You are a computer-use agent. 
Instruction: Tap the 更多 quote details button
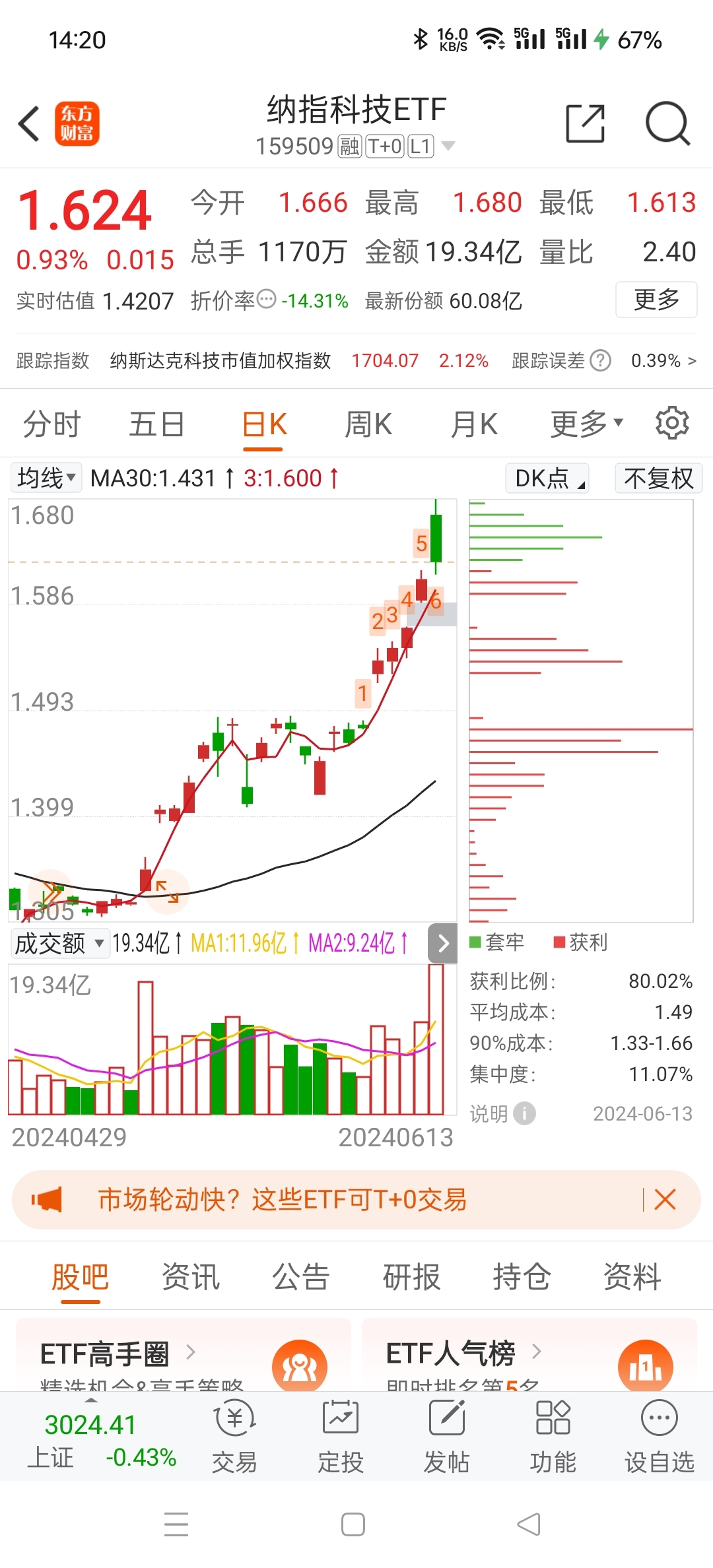656,299
